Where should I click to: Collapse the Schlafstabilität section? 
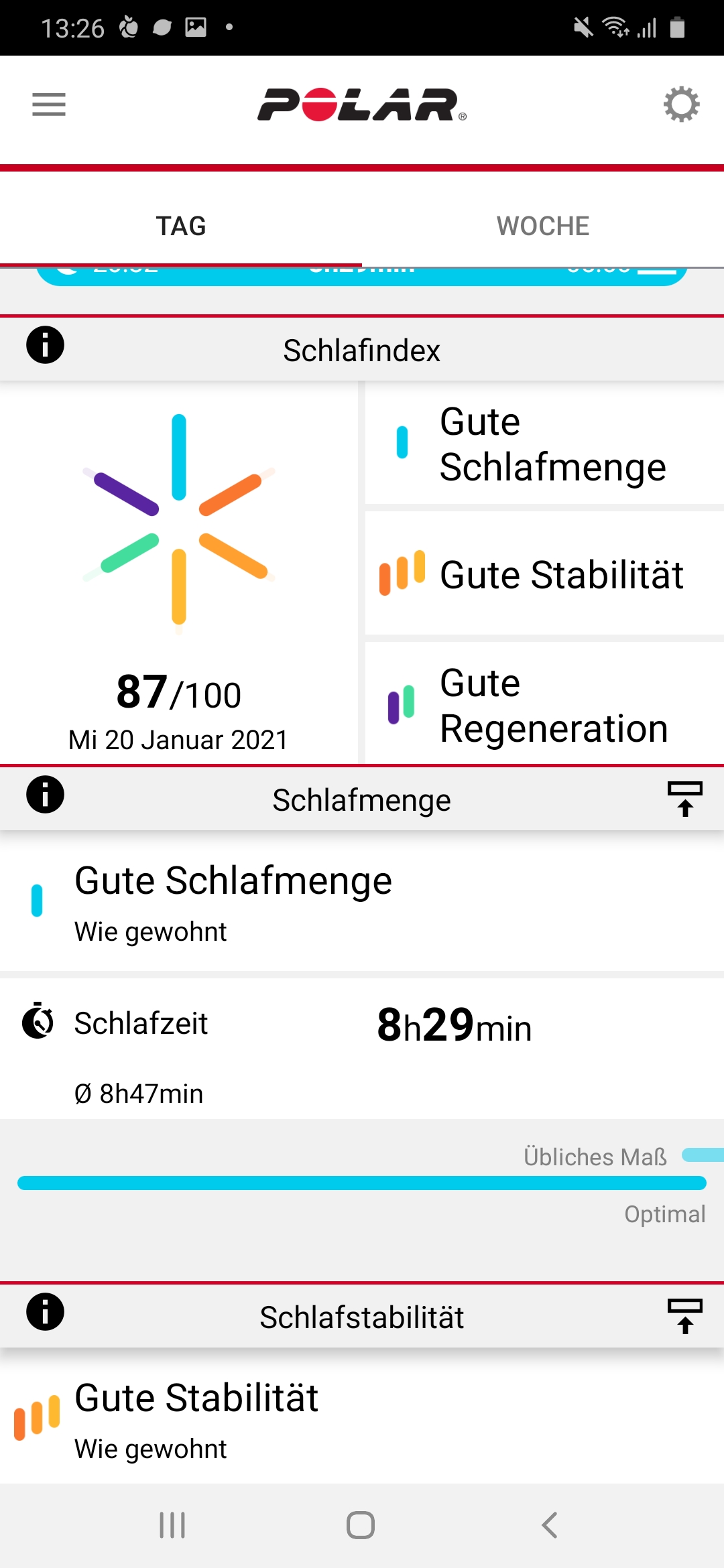point(684,1316)
